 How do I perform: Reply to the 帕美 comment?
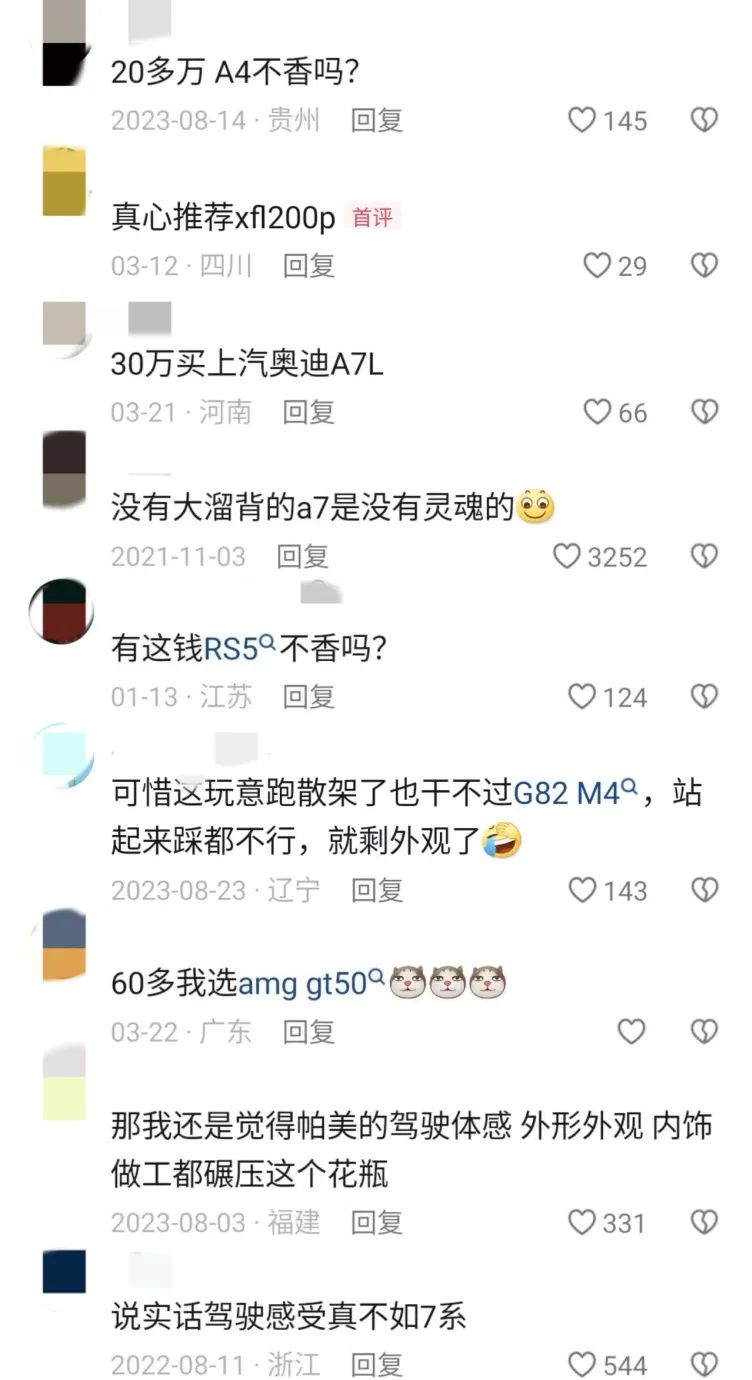point(376,1222)
